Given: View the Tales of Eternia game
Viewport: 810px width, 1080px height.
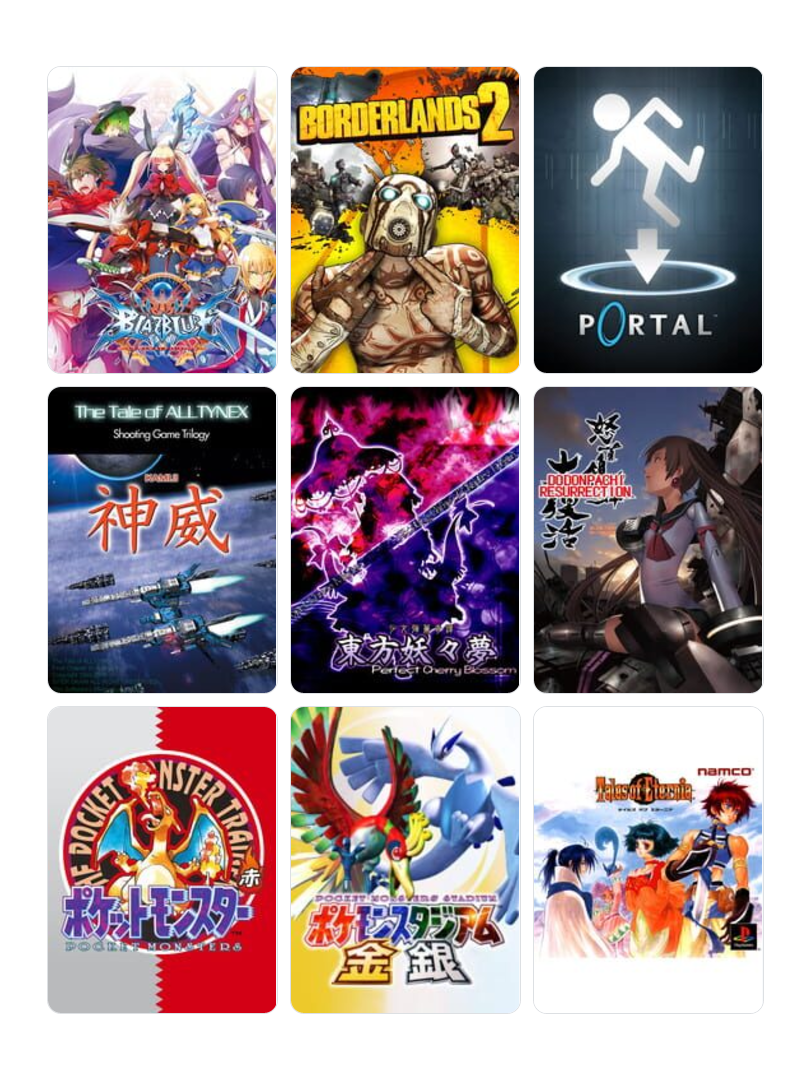Looking at the screenshot, I should click(648, 860).
